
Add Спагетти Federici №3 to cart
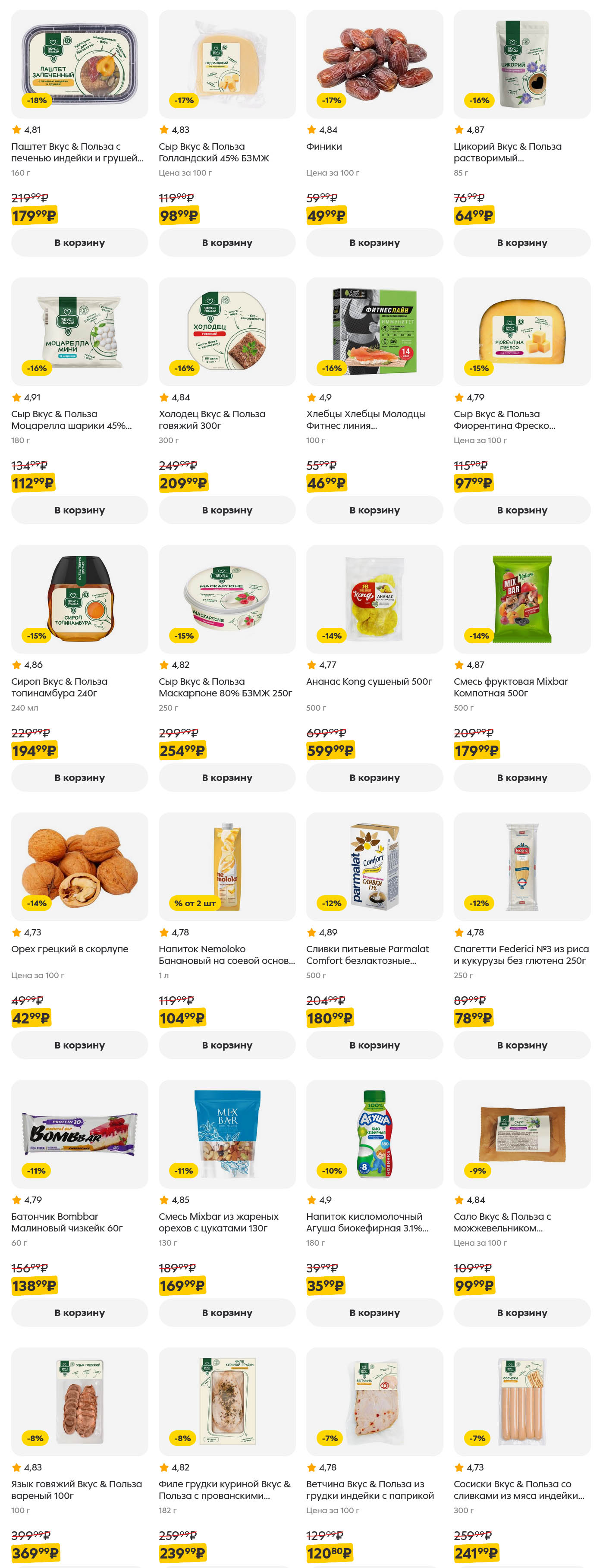point(521,1045)
